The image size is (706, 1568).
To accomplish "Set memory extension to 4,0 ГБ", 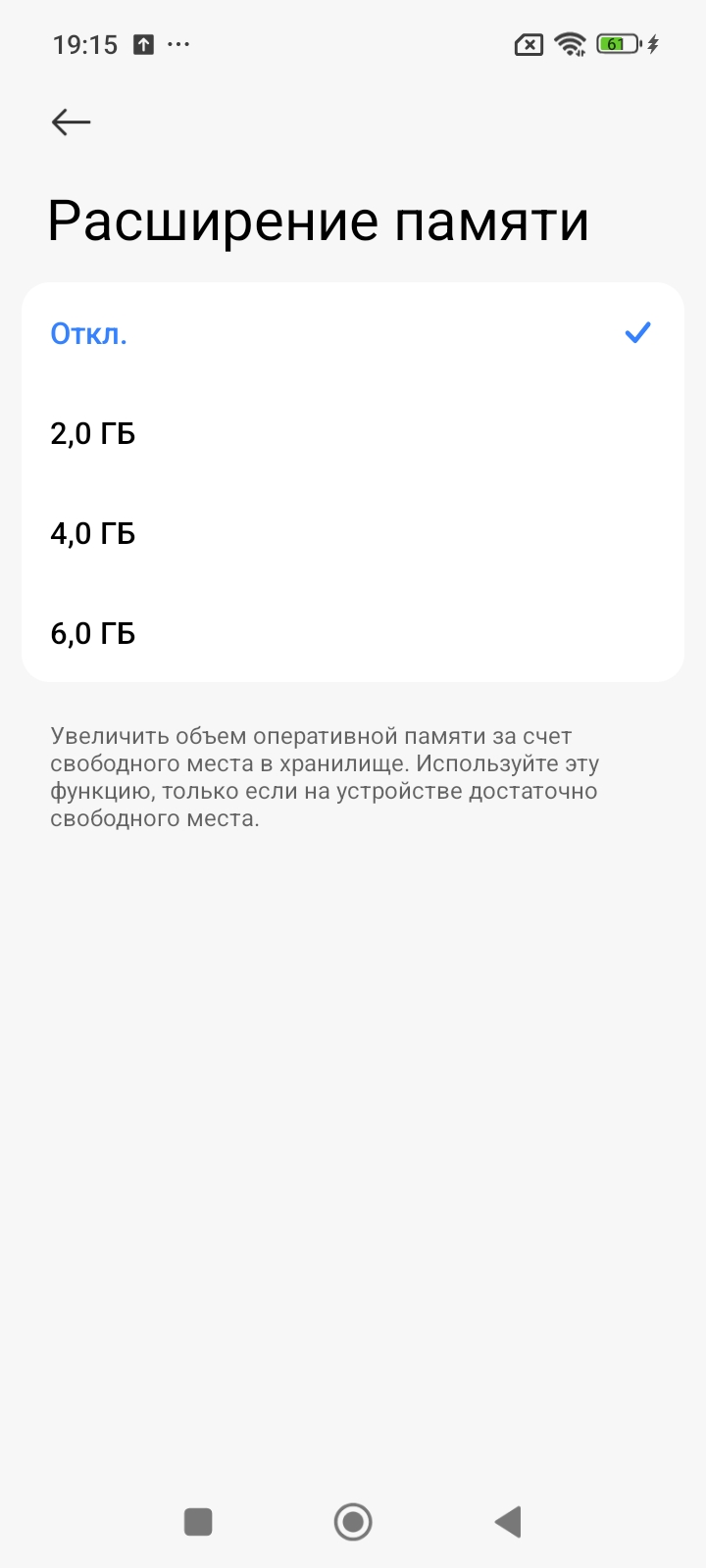I will click(x=93, y=533).
